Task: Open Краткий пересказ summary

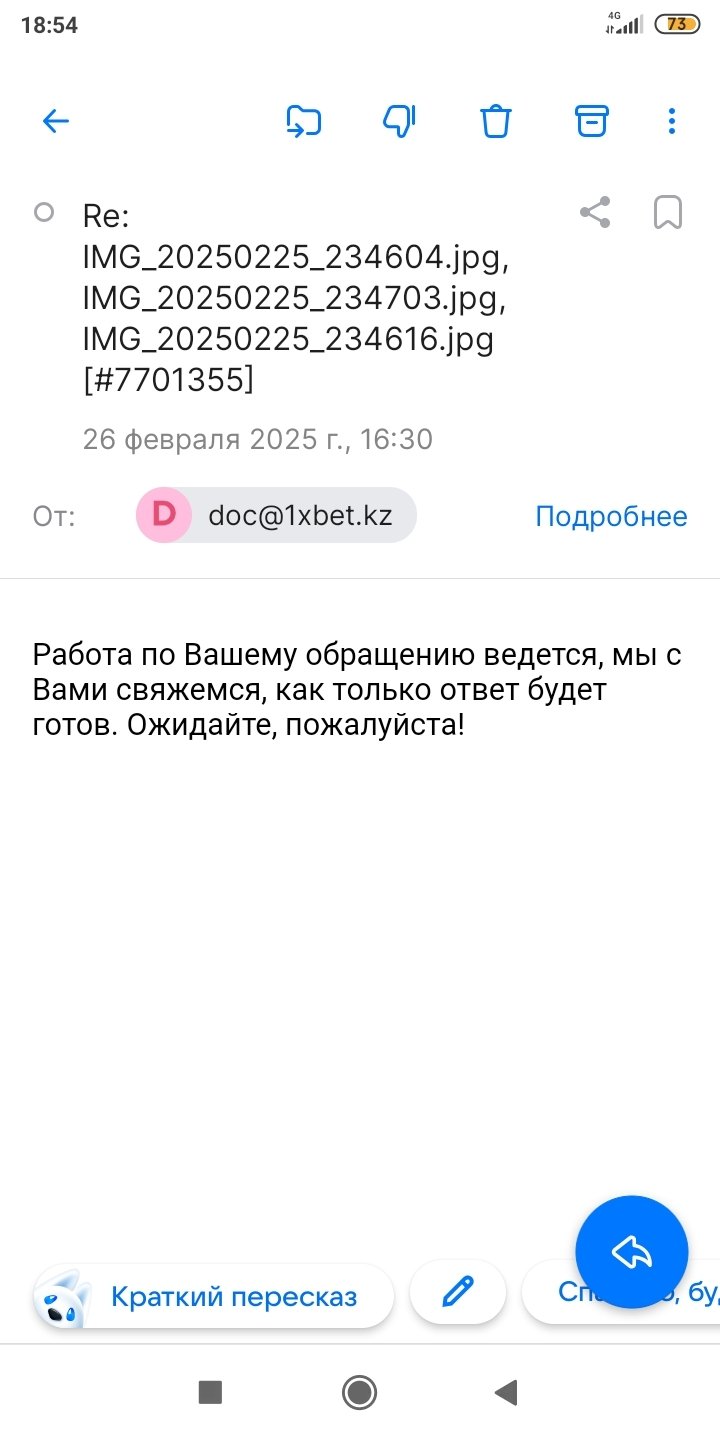Action: pyautogui.click(x=214, y=1297)
